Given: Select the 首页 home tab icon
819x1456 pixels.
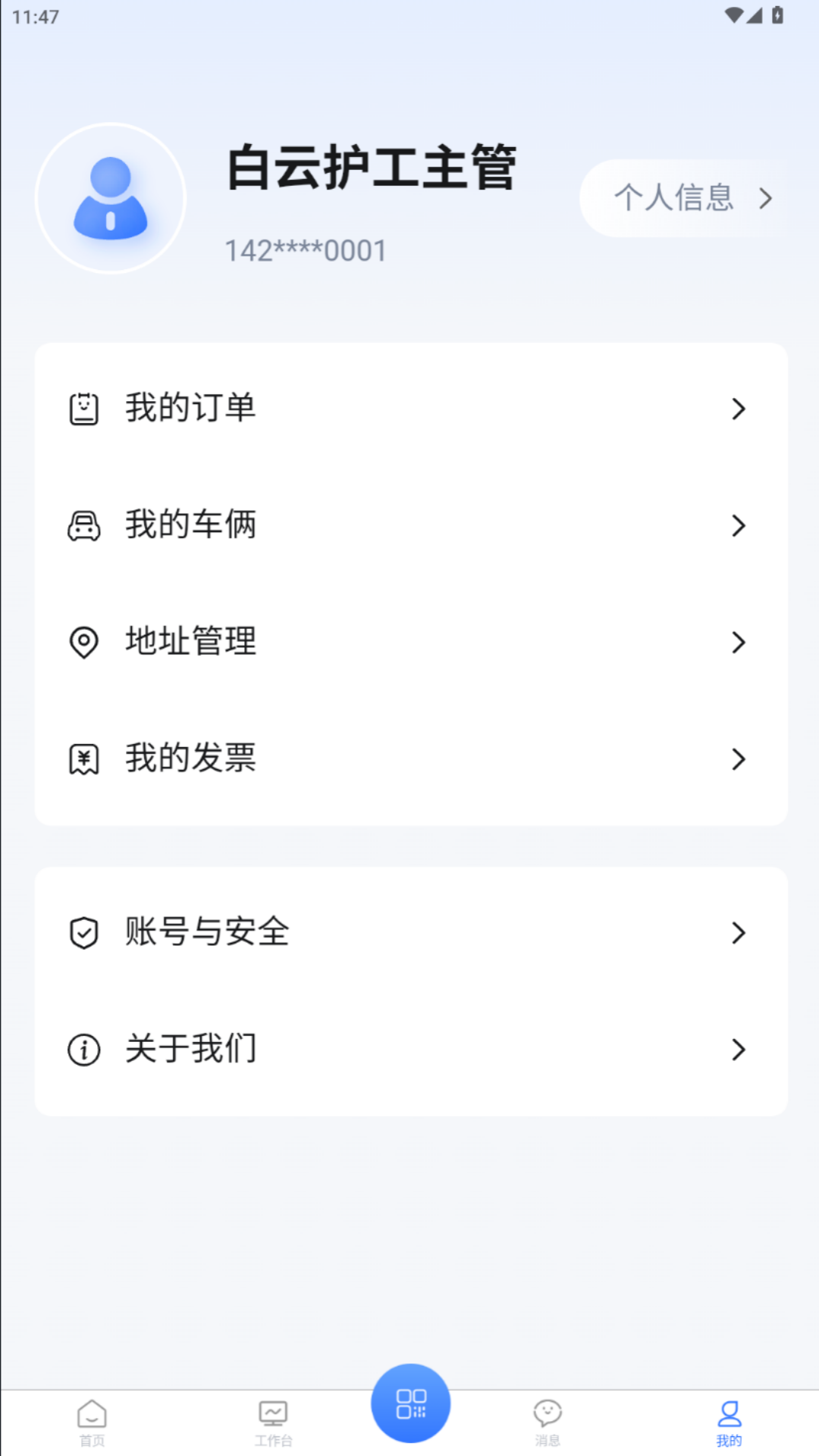Looking at the screenshot, I should (x=91, y=1412).
